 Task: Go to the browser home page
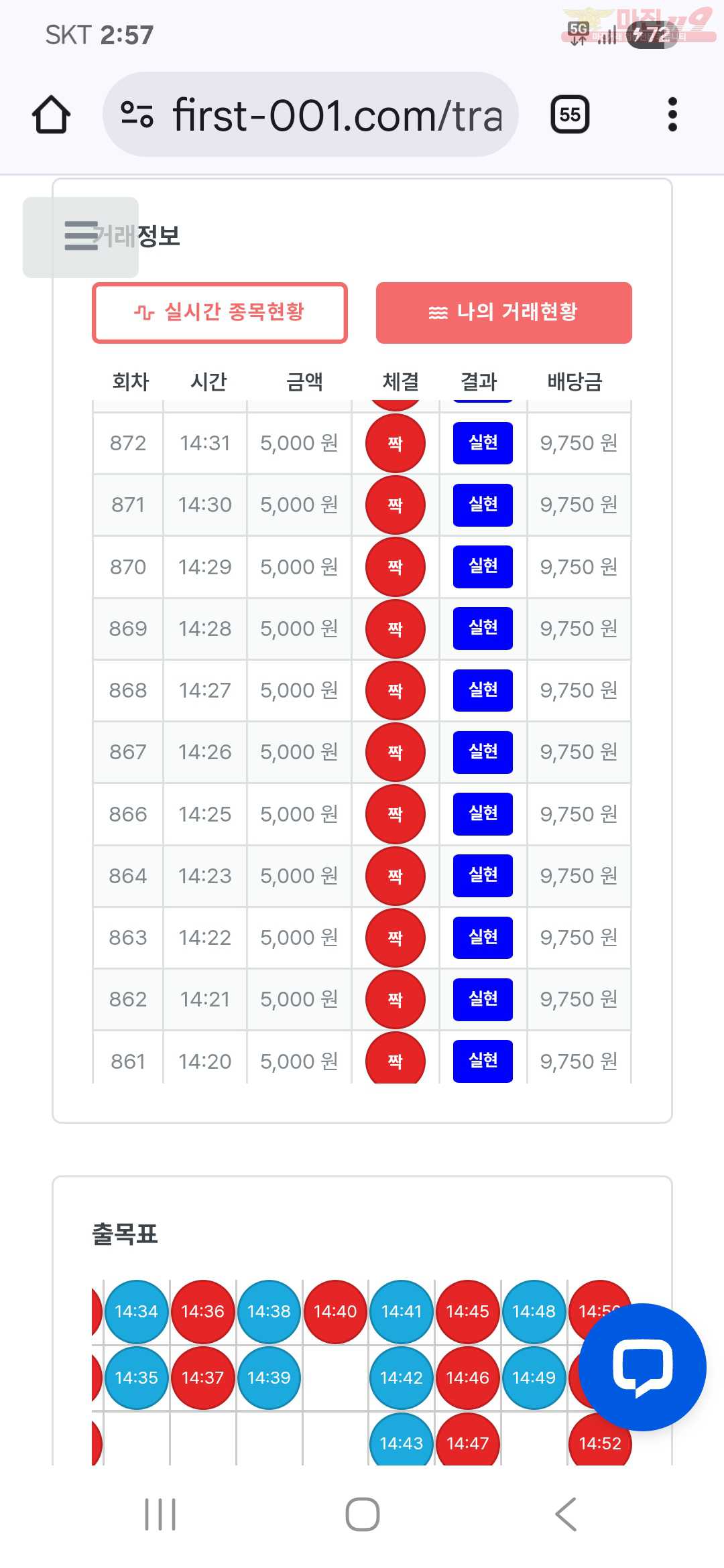[51, 115]
